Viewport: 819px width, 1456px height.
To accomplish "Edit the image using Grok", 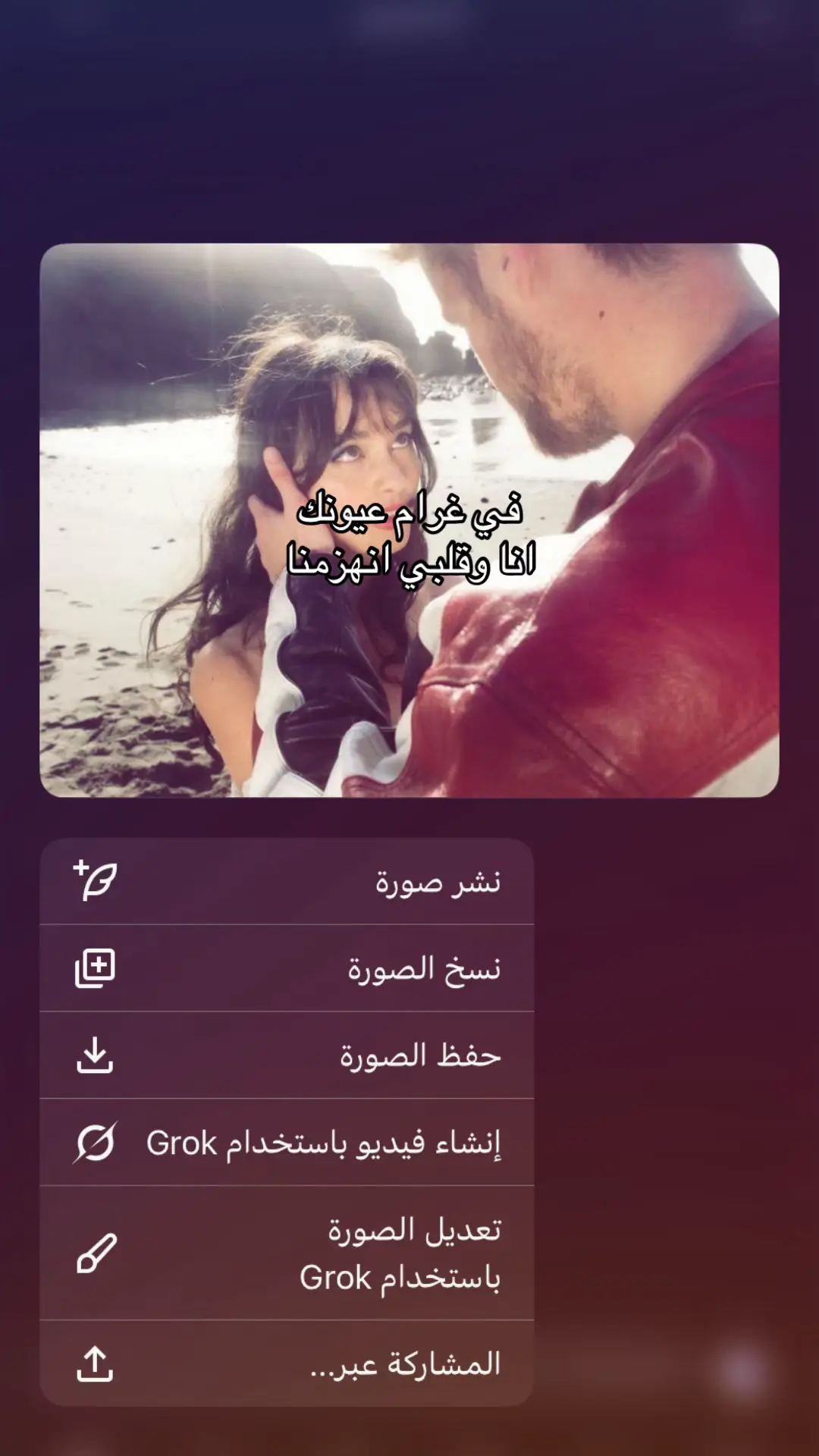I will [x=287, y=1253].
